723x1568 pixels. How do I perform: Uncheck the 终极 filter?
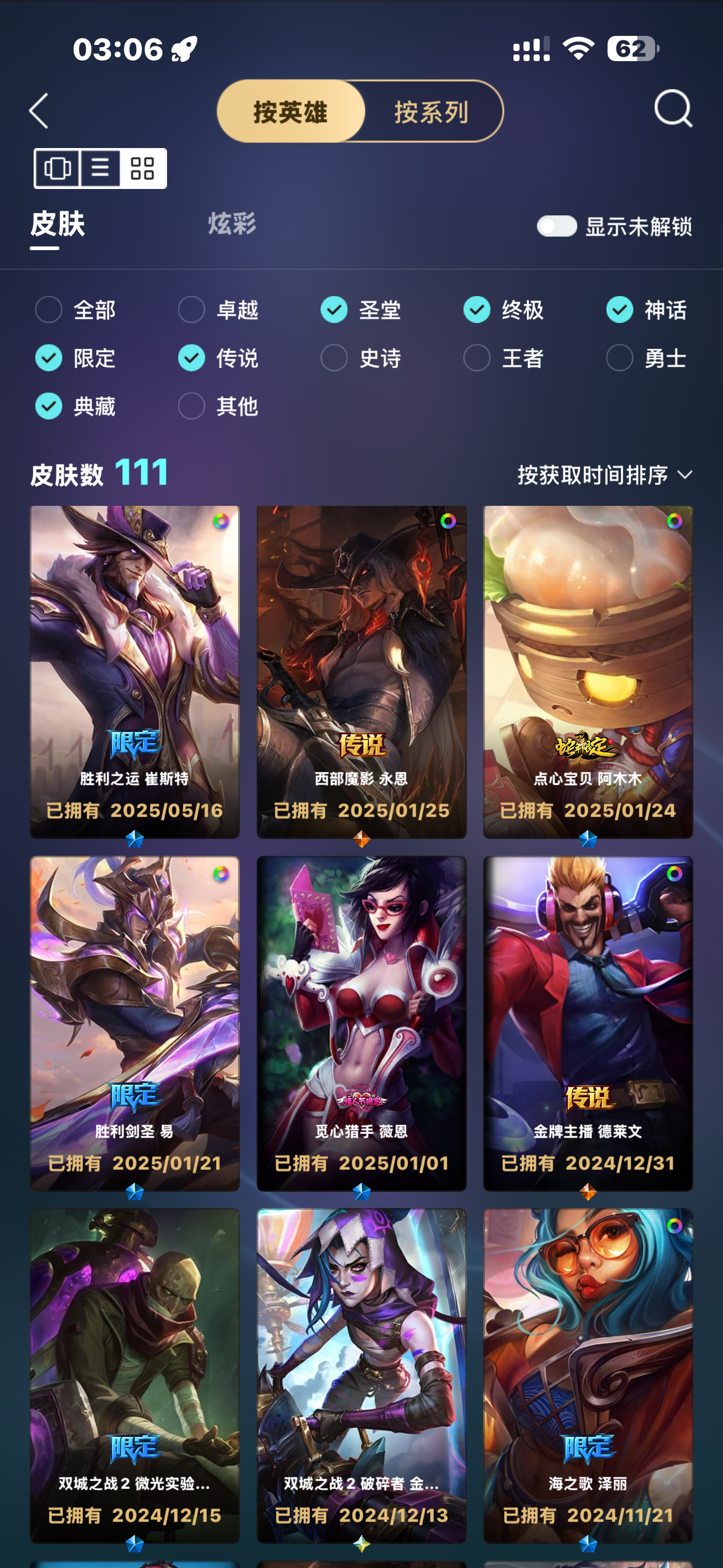tap(476, 310)
